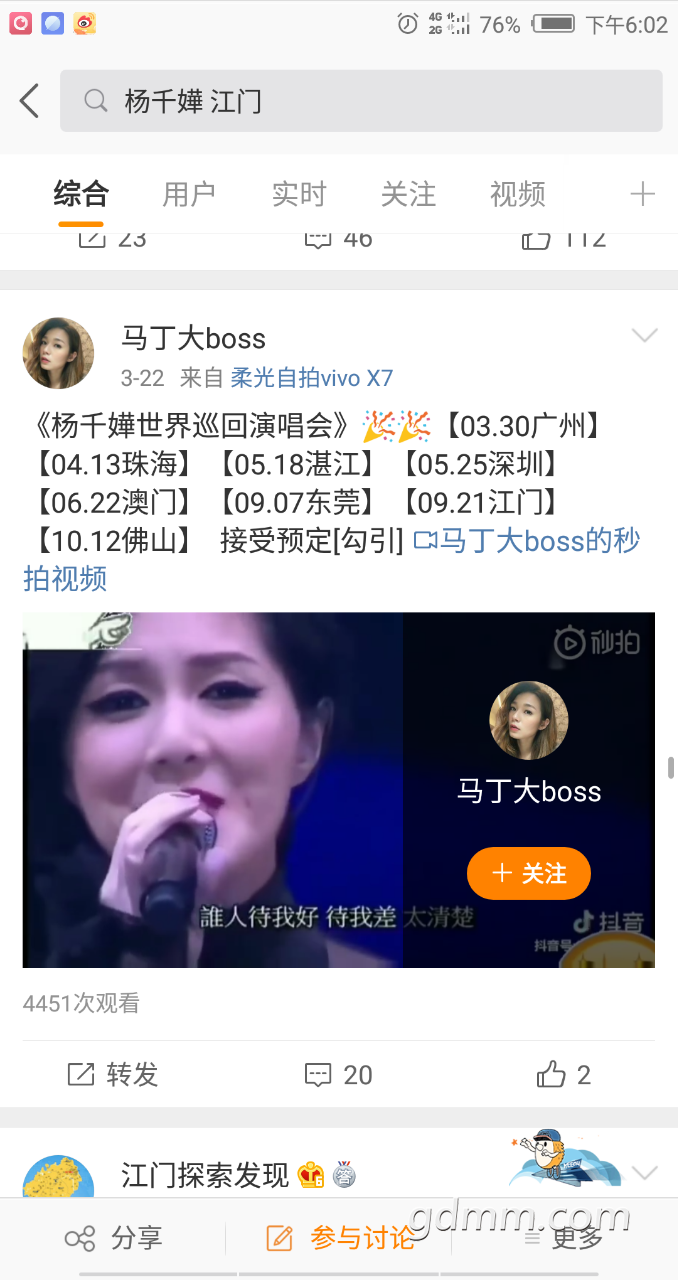Tap the search box with 杨千嬅 江门
The image size is (678, 1280).
click(x=360, y=101)
